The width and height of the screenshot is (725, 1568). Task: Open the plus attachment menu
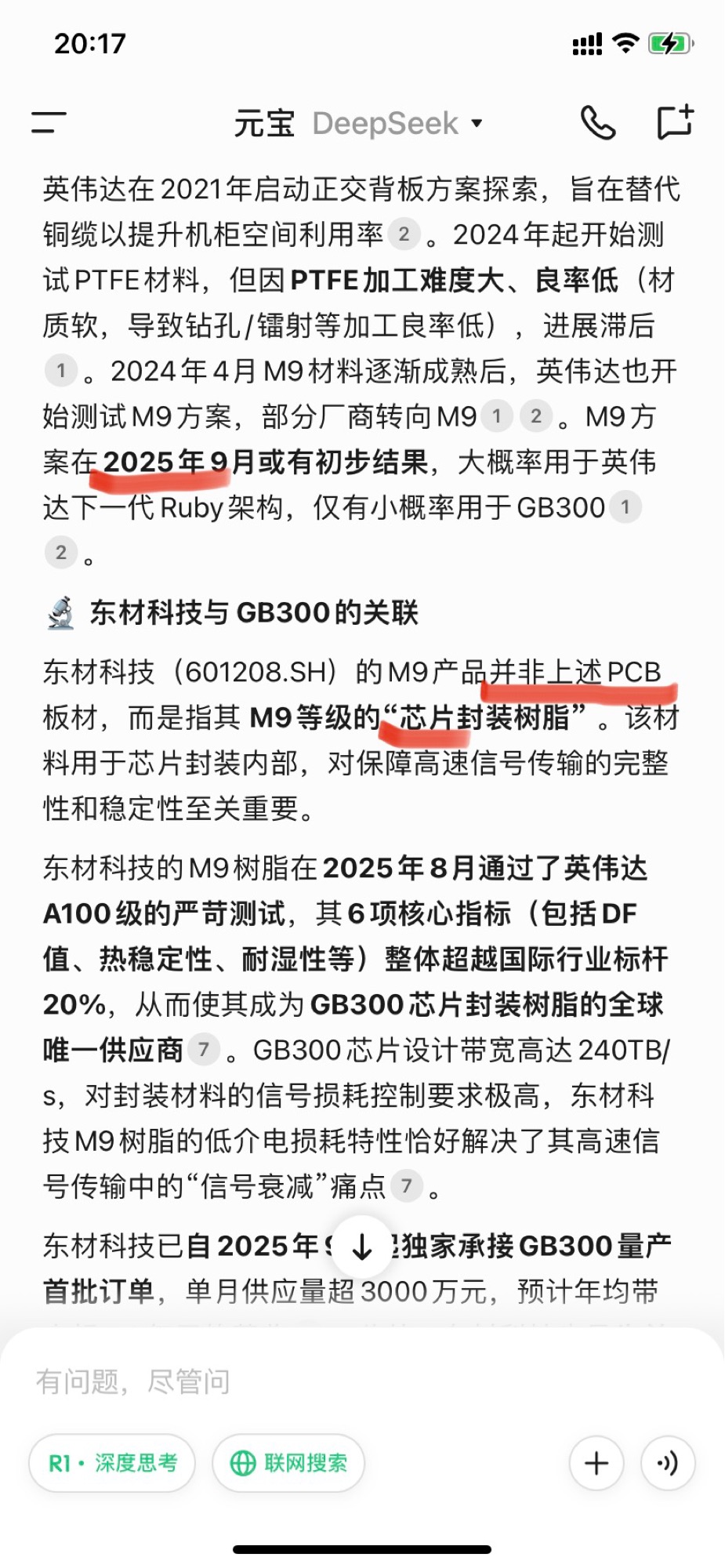(x=596, y=1463)
